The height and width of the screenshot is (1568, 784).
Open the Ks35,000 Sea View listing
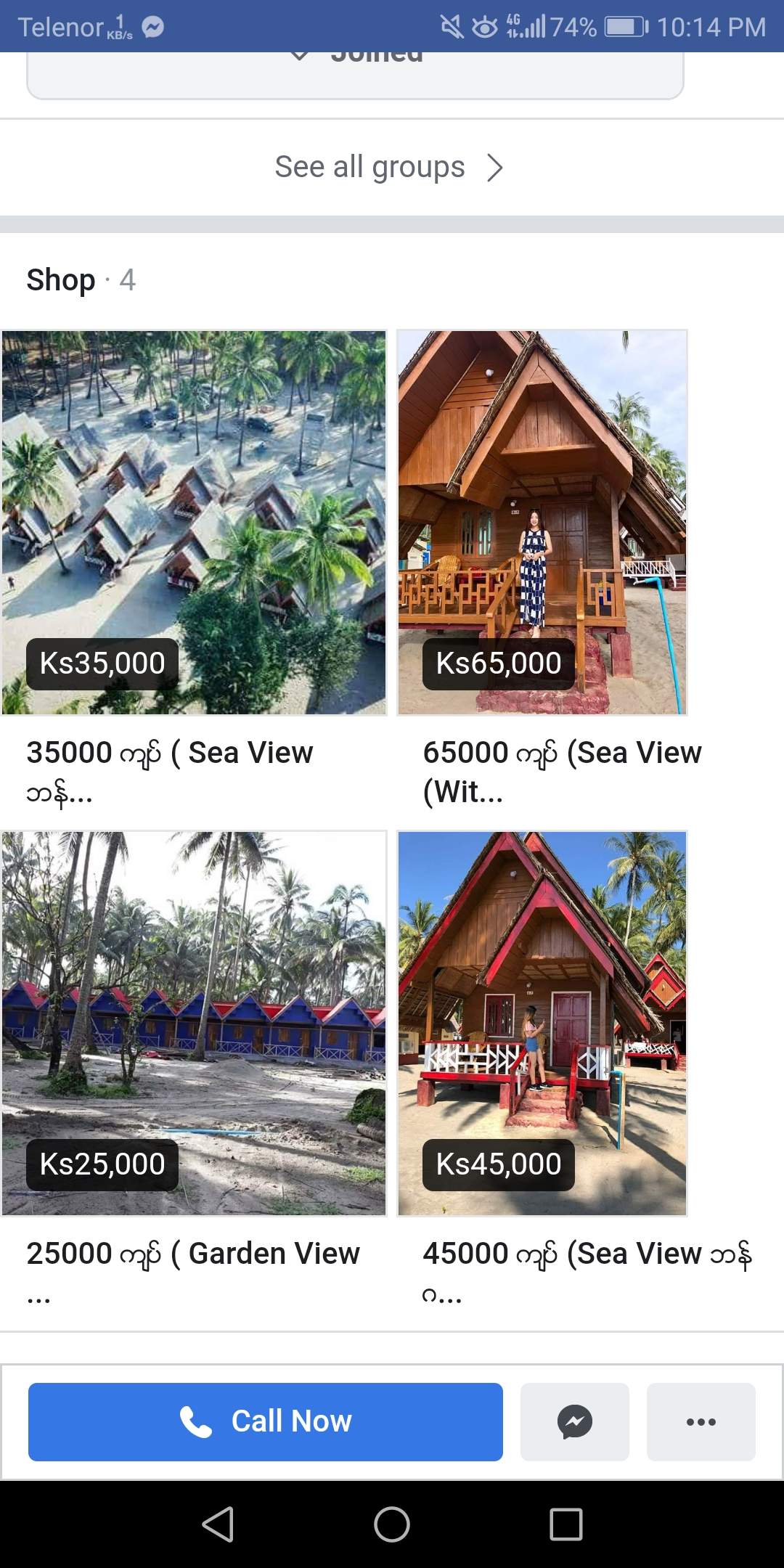194,523
